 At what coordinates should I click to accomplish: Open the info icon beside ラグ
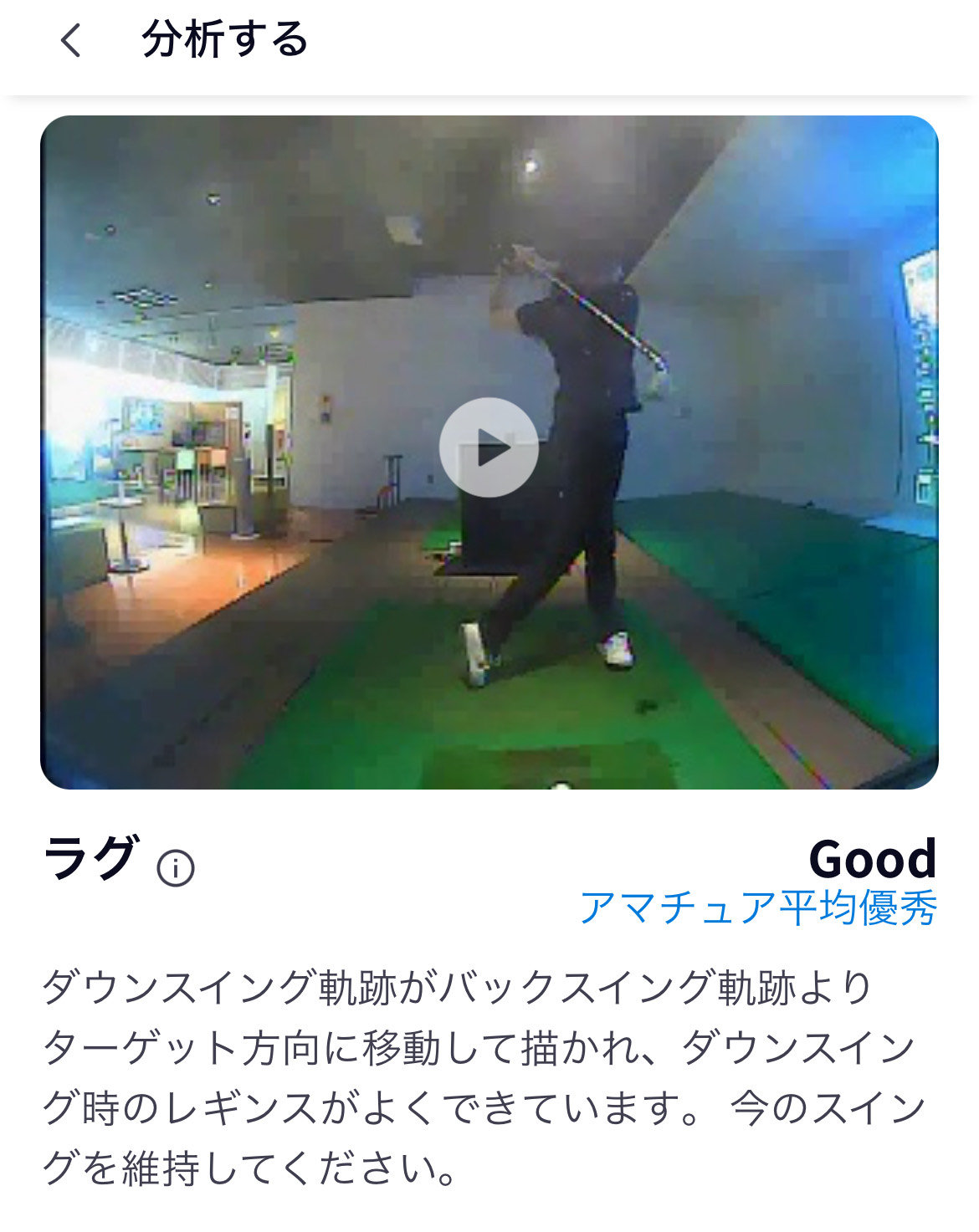coord(176,868)
